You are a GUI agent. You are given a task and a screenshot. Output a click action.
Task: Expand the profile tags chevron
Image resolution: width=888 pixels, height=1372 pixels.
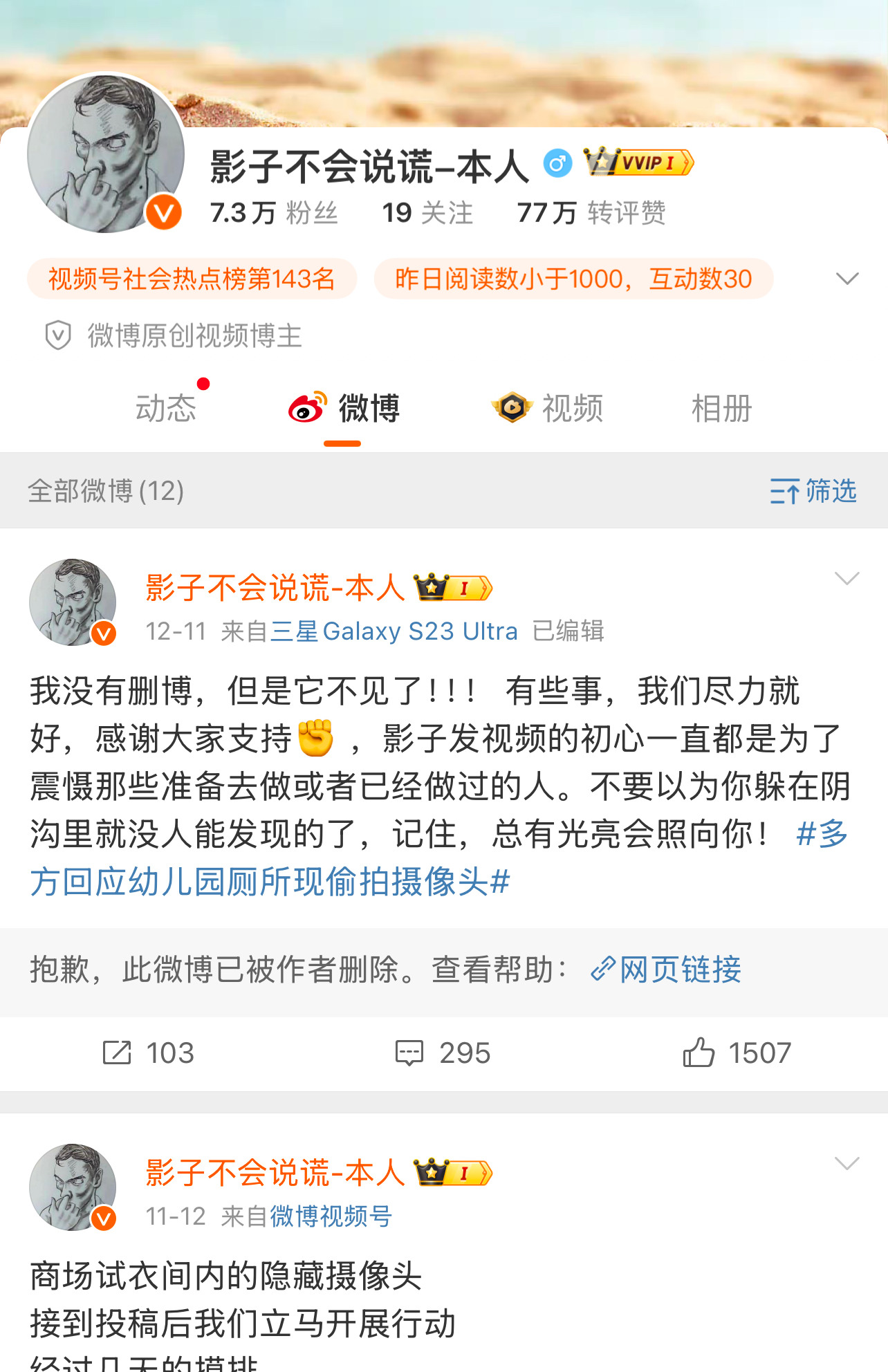847,279
